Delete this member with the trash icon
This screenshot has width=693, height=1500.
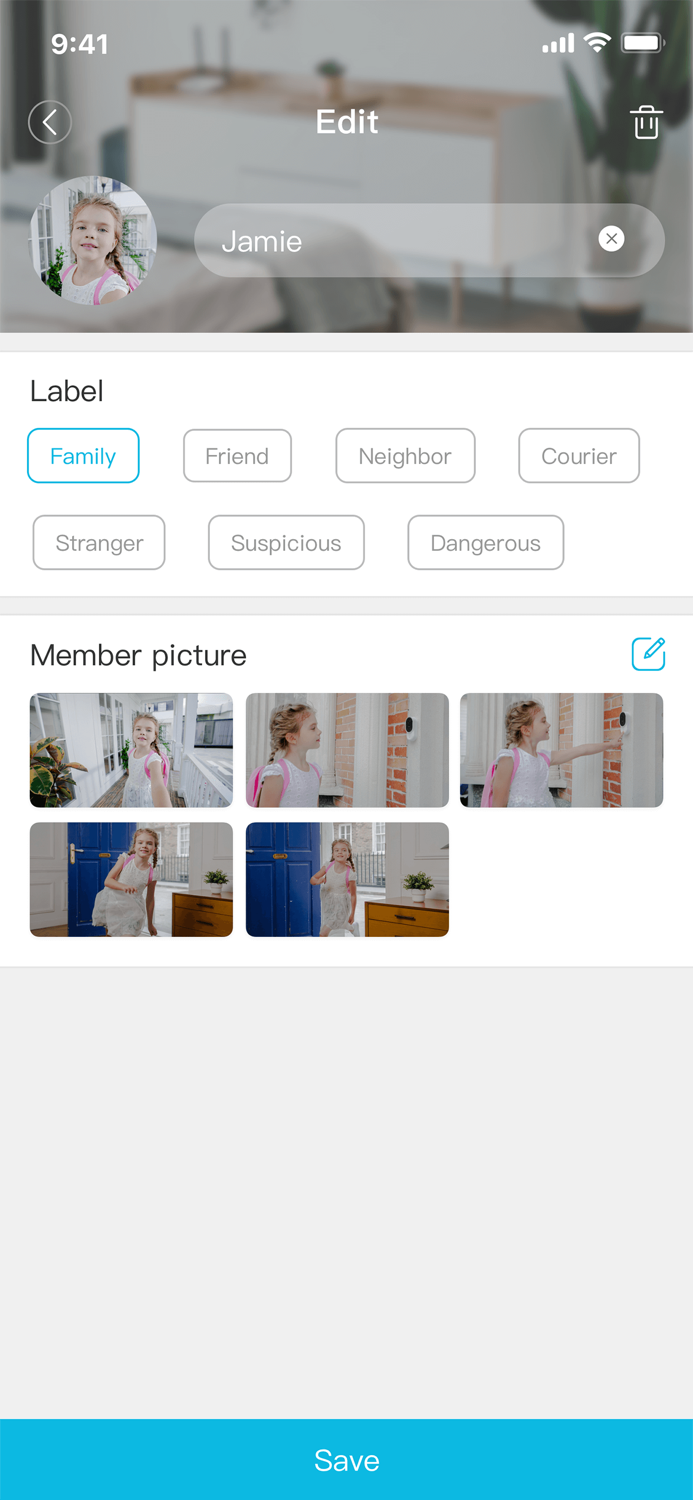click(x=646, y=122)
